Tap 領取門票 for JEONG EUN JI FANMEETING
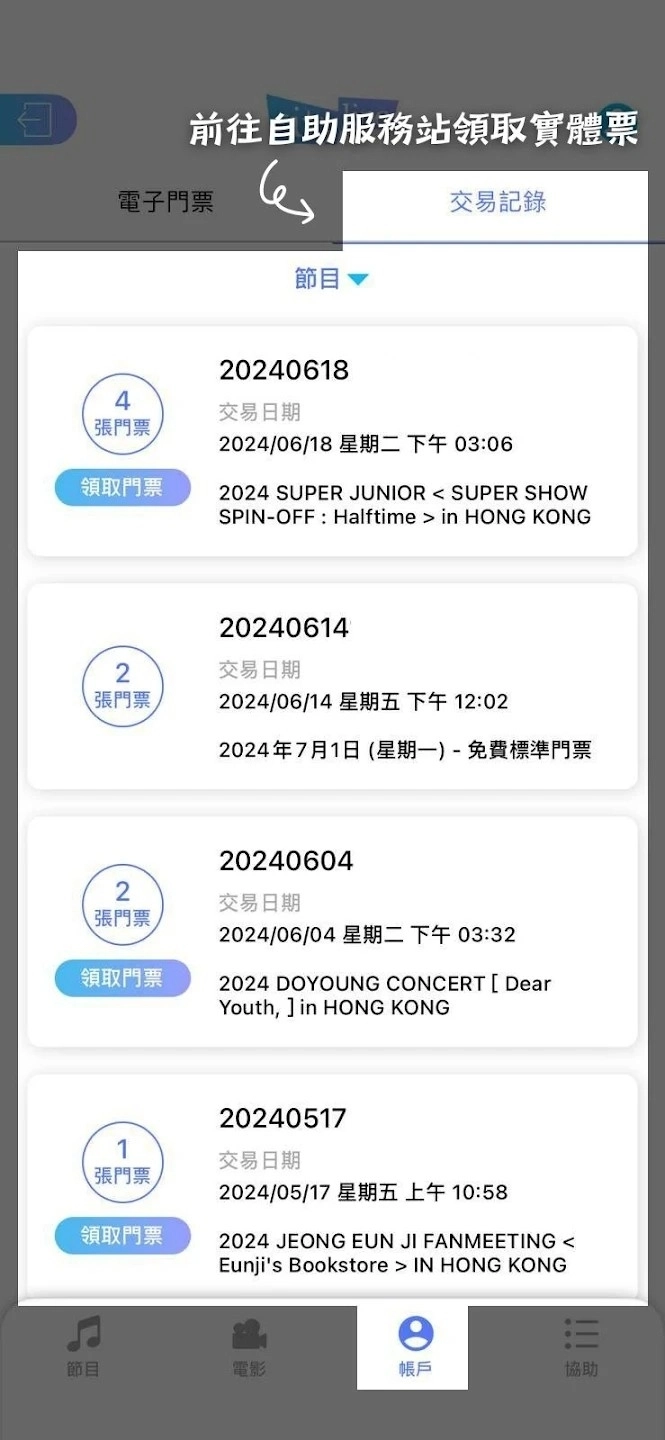The image size is (665, 1440). pyautogui.click(x=122, y=1236)
